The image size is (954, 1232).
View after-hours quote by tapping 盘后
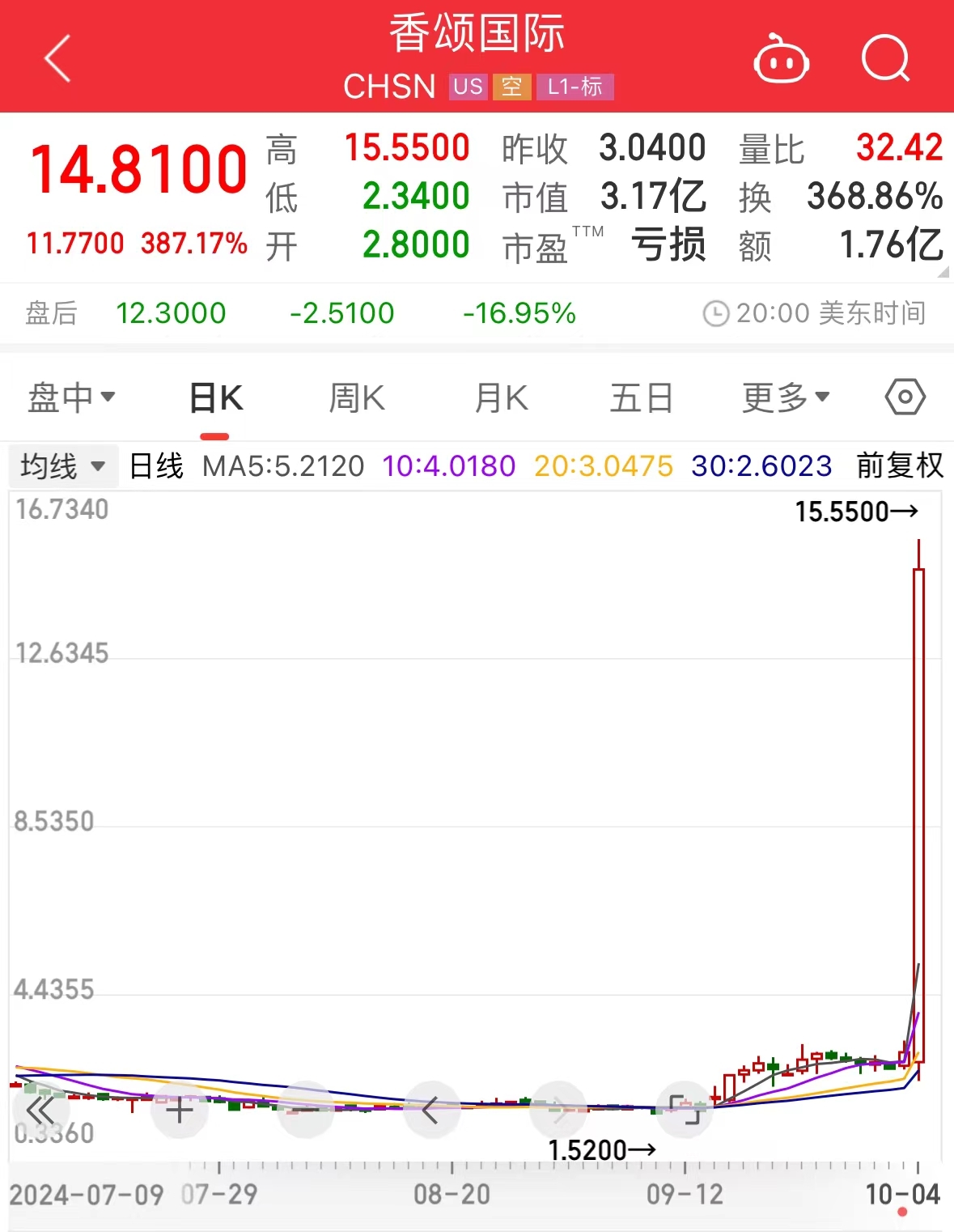pos(50,313)
